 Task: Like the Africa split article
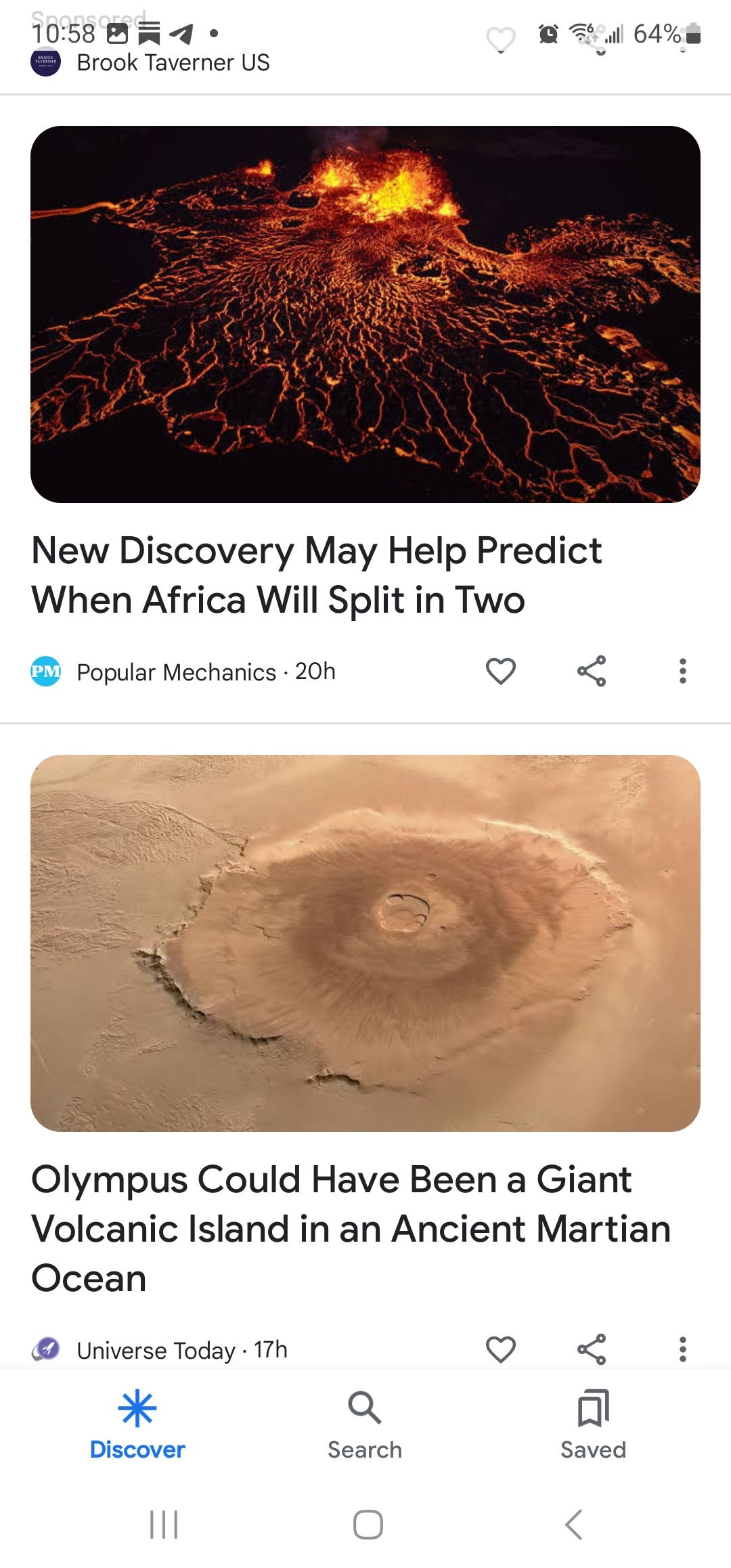501,671
